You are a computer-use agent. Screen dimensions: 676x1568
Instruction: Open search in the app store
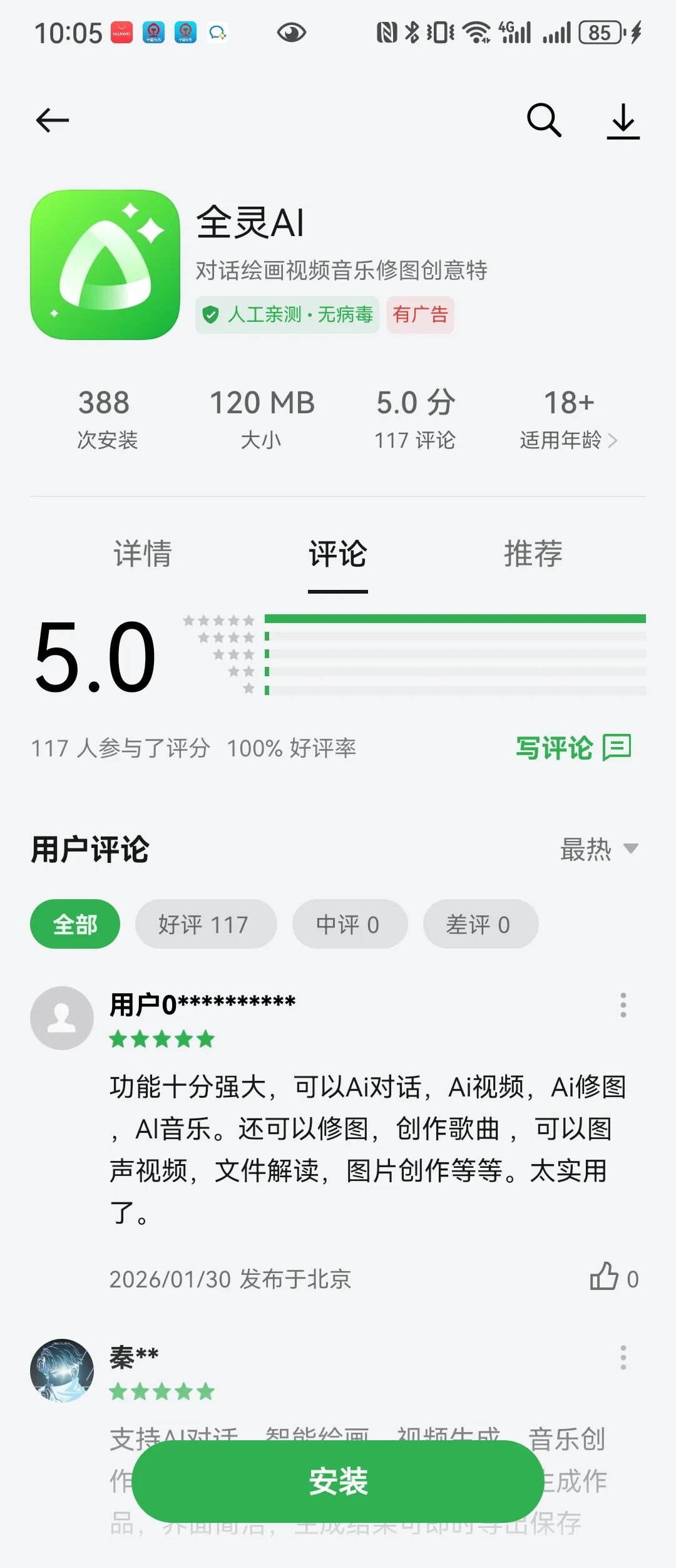(x=543, y=120)
